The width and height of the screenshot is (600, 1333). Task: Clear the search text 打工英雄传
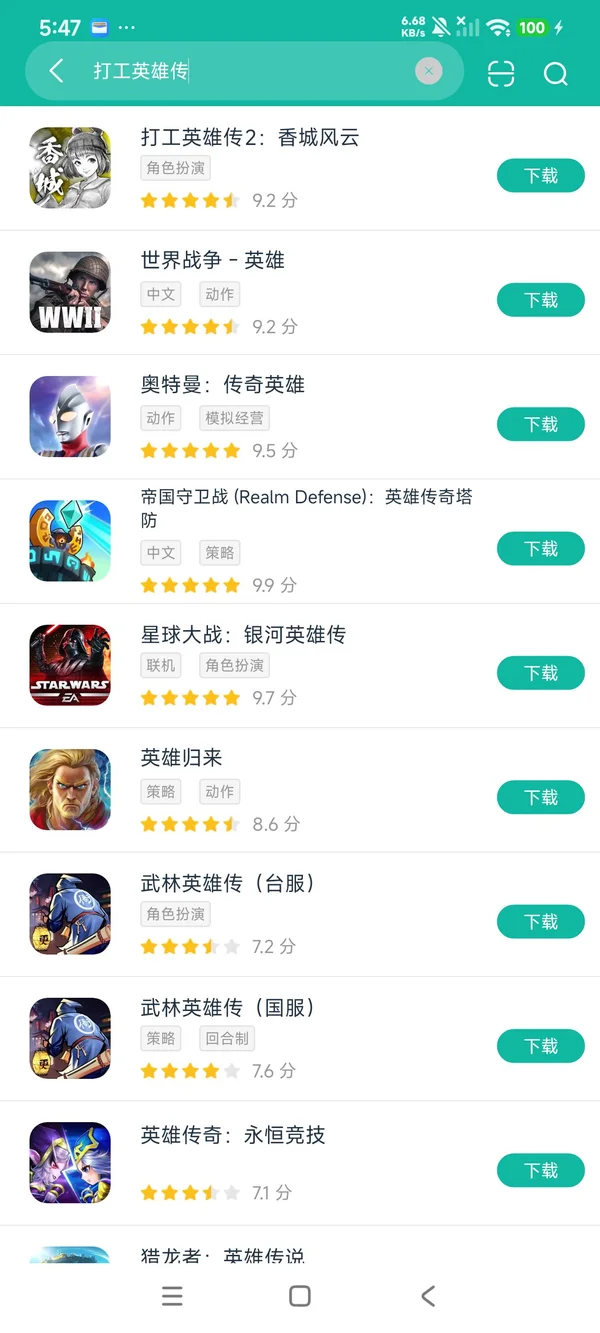coord(429,71)
